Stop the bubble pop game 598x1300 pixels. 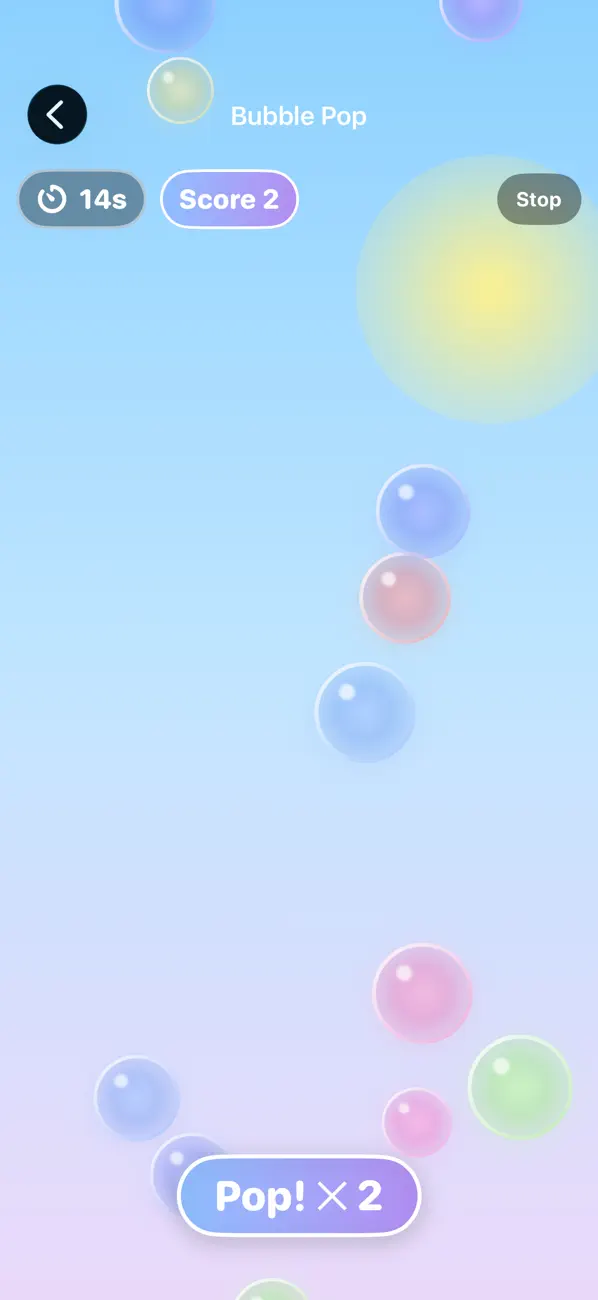coord(539,199)
